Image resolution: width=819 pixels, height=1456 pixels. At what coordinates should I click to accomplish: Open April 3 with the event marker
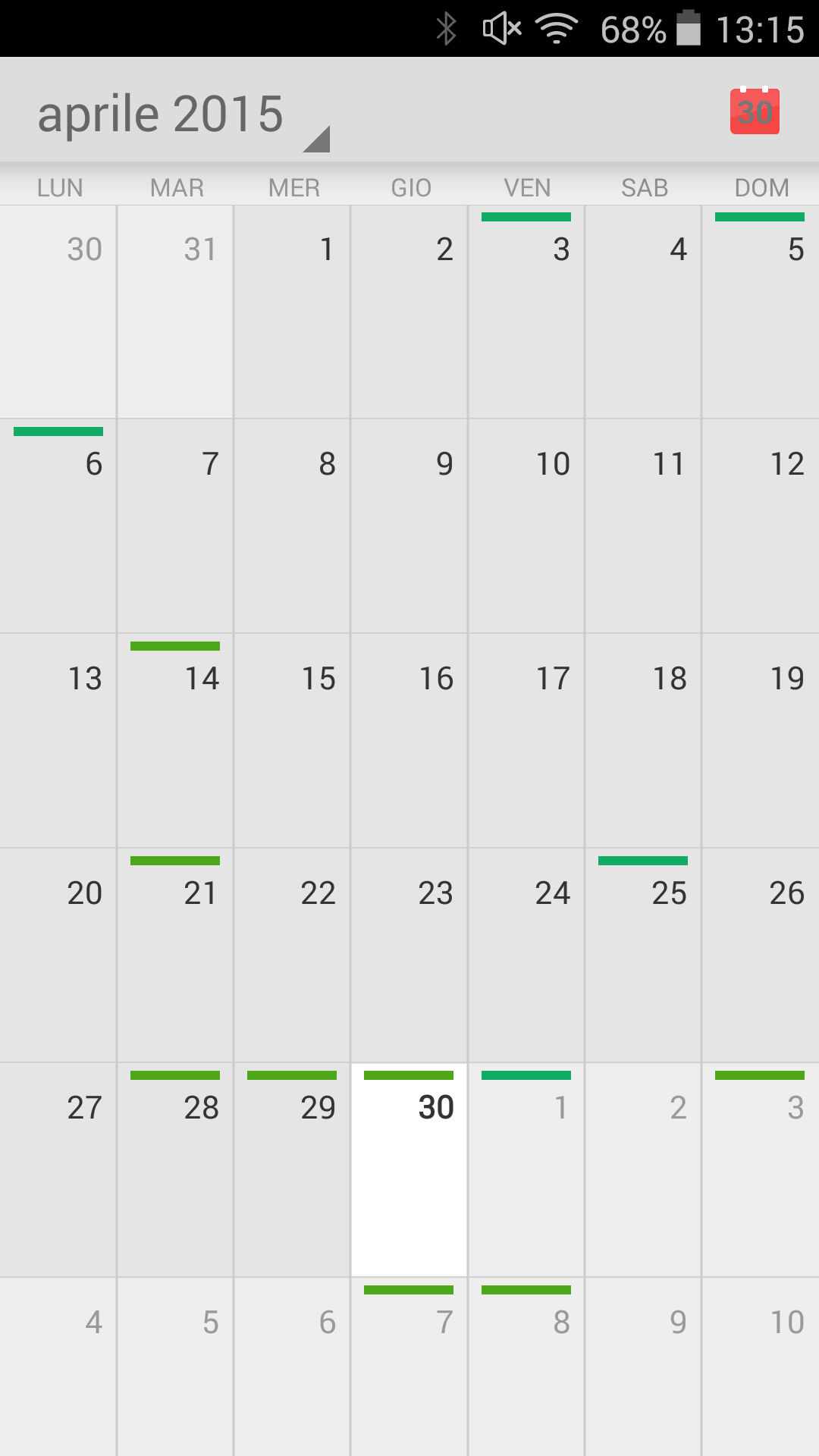[x=526, y=311]
